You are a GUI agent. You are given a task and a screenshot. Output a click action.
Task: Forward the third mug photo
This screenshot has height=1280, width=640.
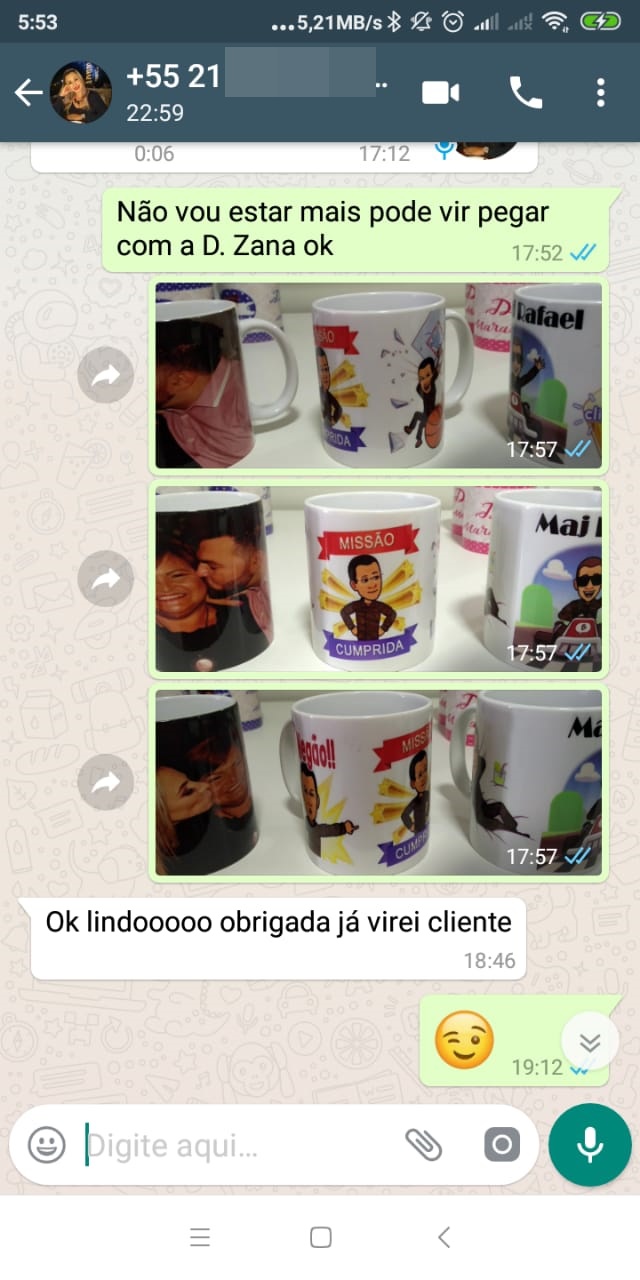point(106,782)
